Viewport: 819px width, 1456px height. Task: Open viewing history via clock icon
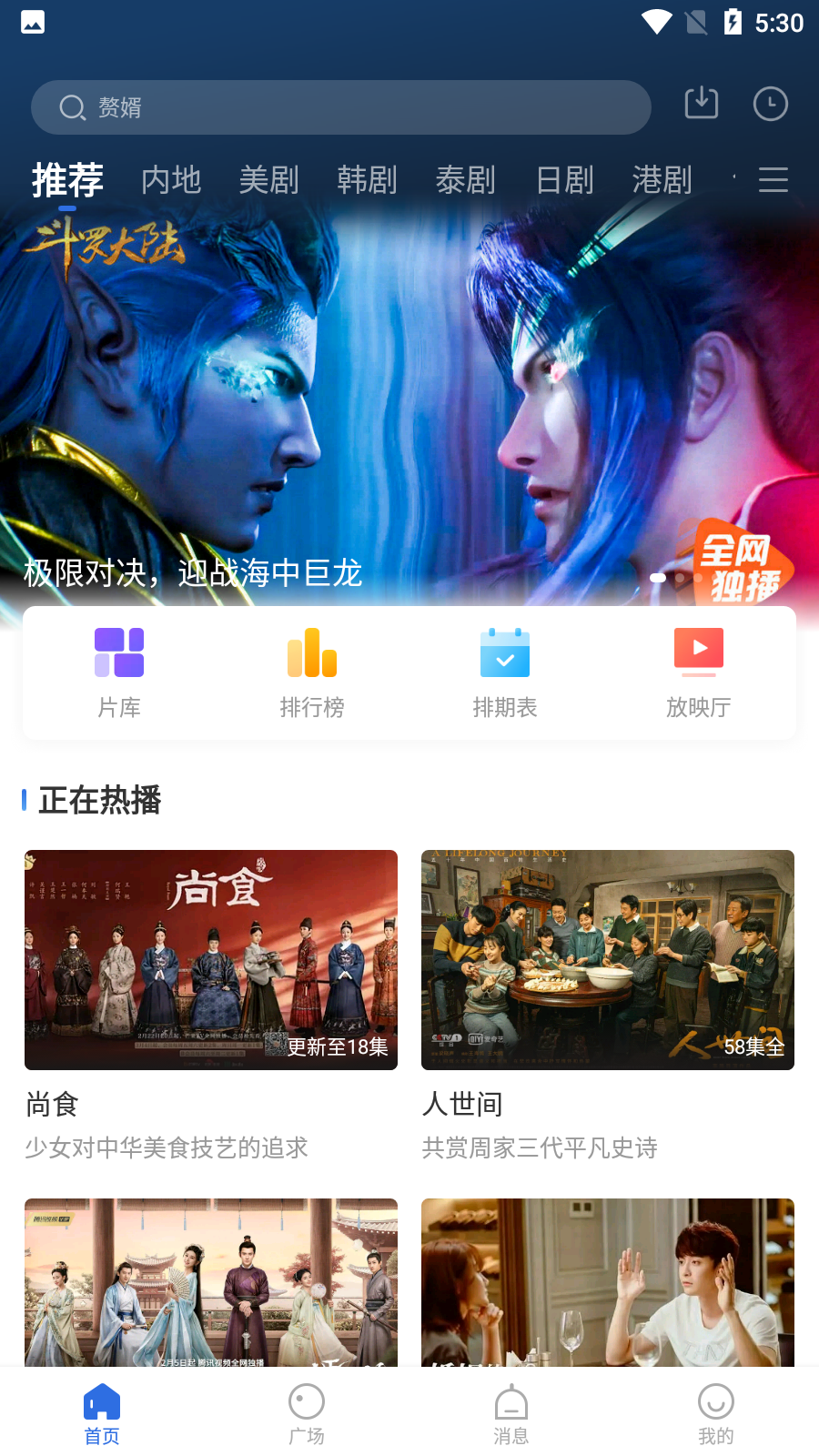(x=770, y=104)
